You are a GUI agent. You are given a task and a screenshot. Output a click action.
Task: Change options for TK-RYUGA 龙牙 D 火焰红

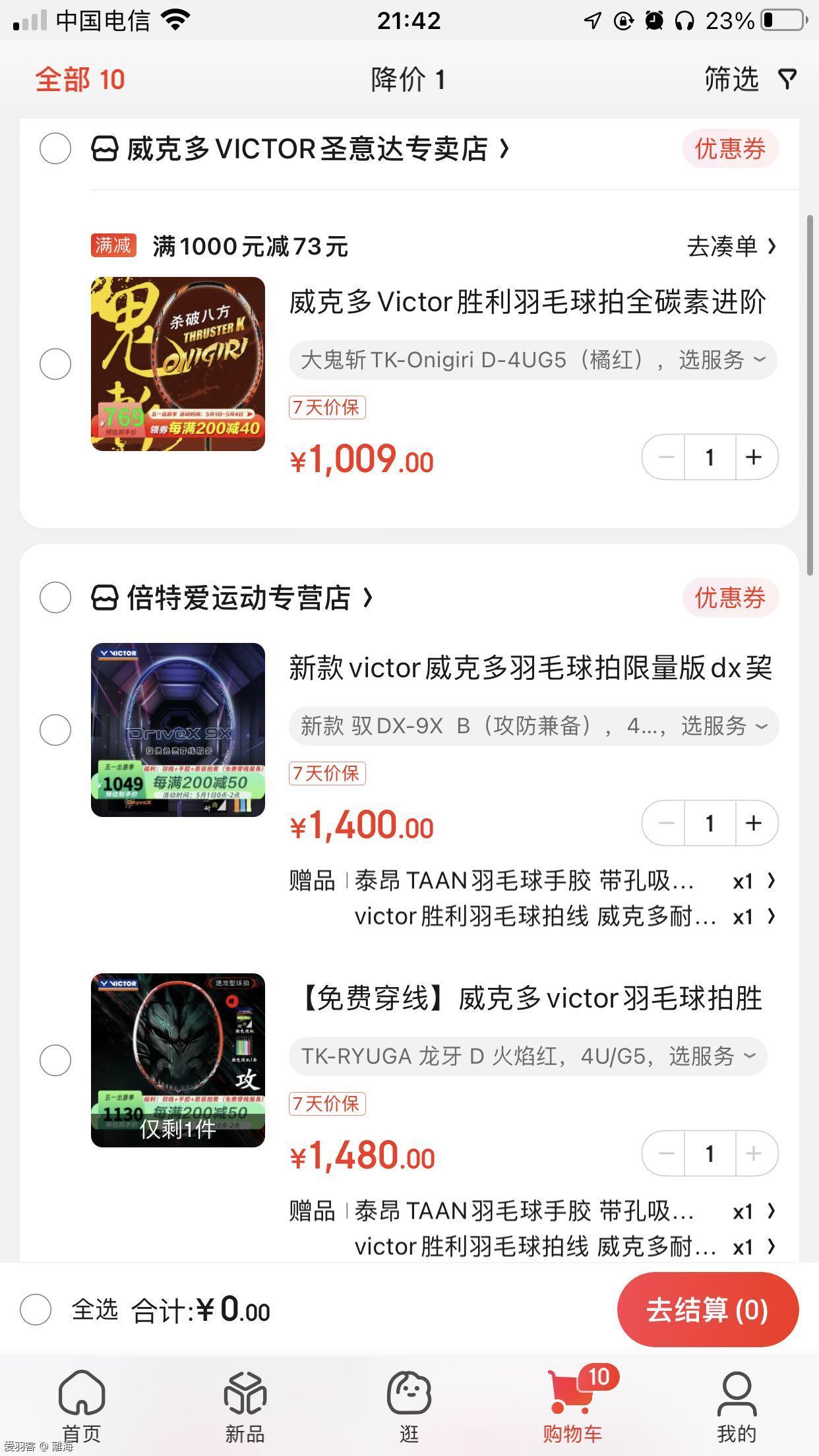[x=528, y=1056]
